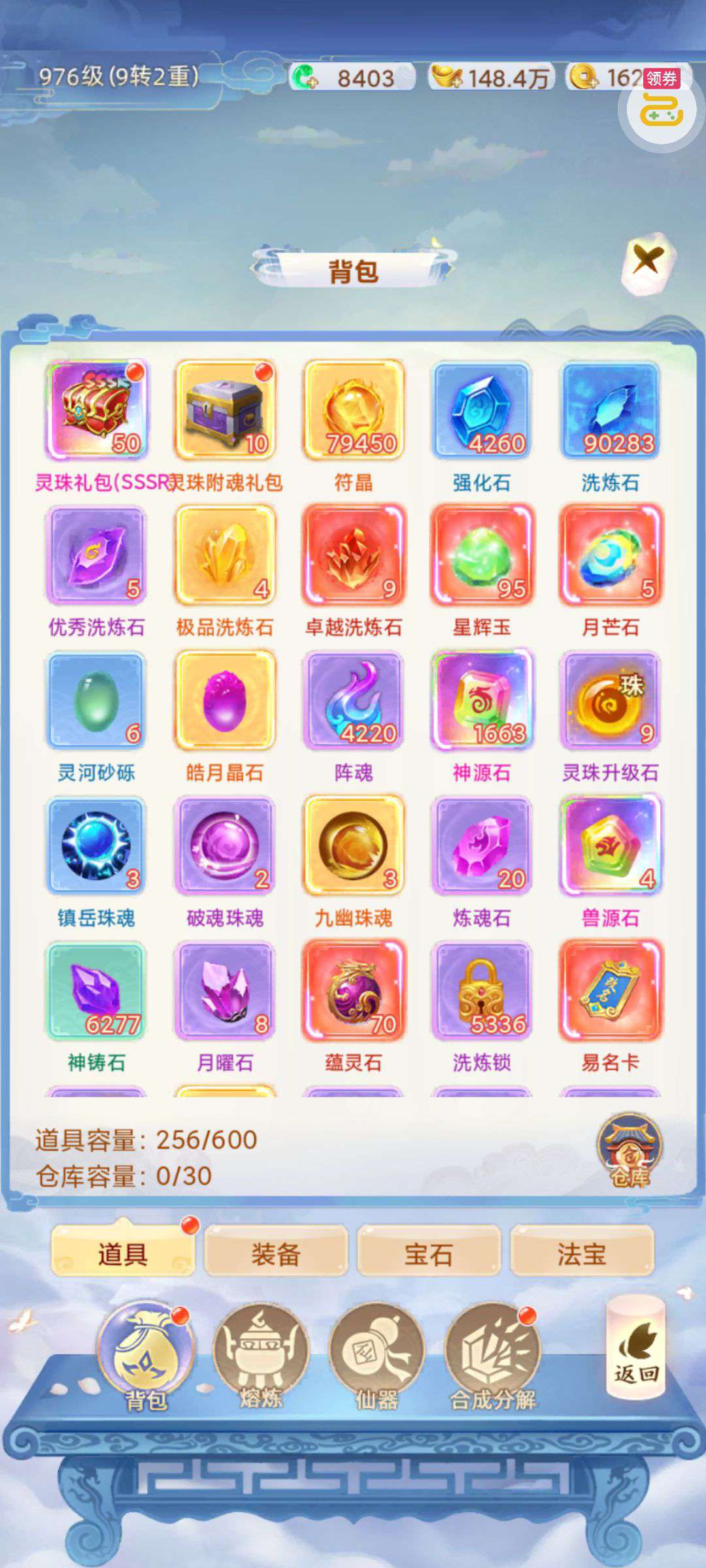Screen dimensions: 706x1568
Task: Switch to the 法宝 tab
Action: [582, 1254]
